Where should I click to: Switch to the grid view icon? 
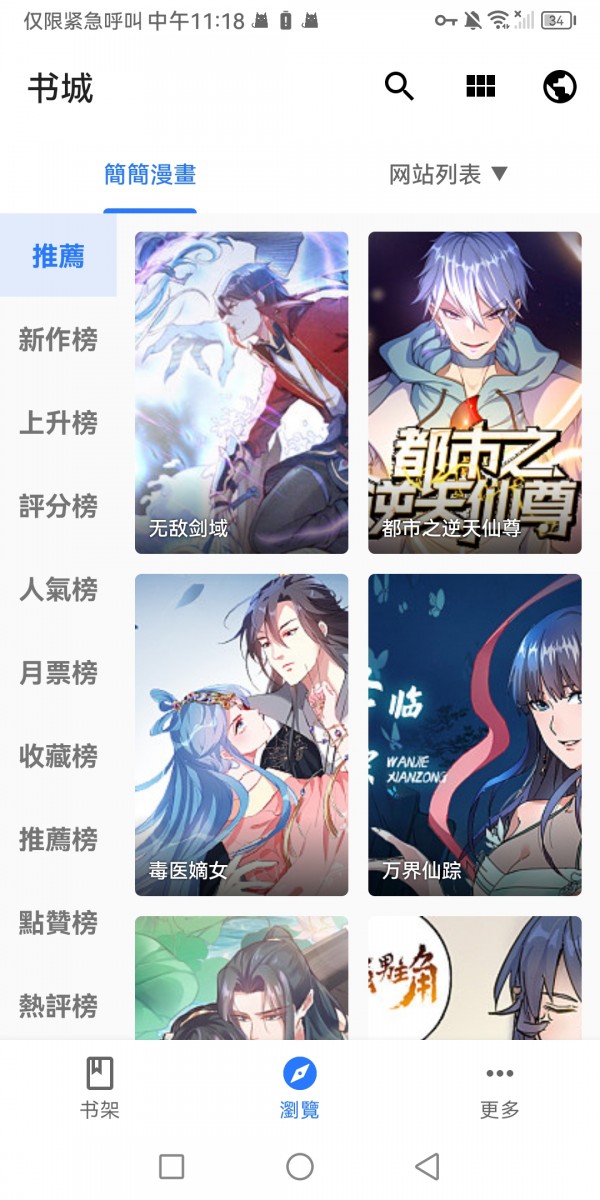point(480,87)
